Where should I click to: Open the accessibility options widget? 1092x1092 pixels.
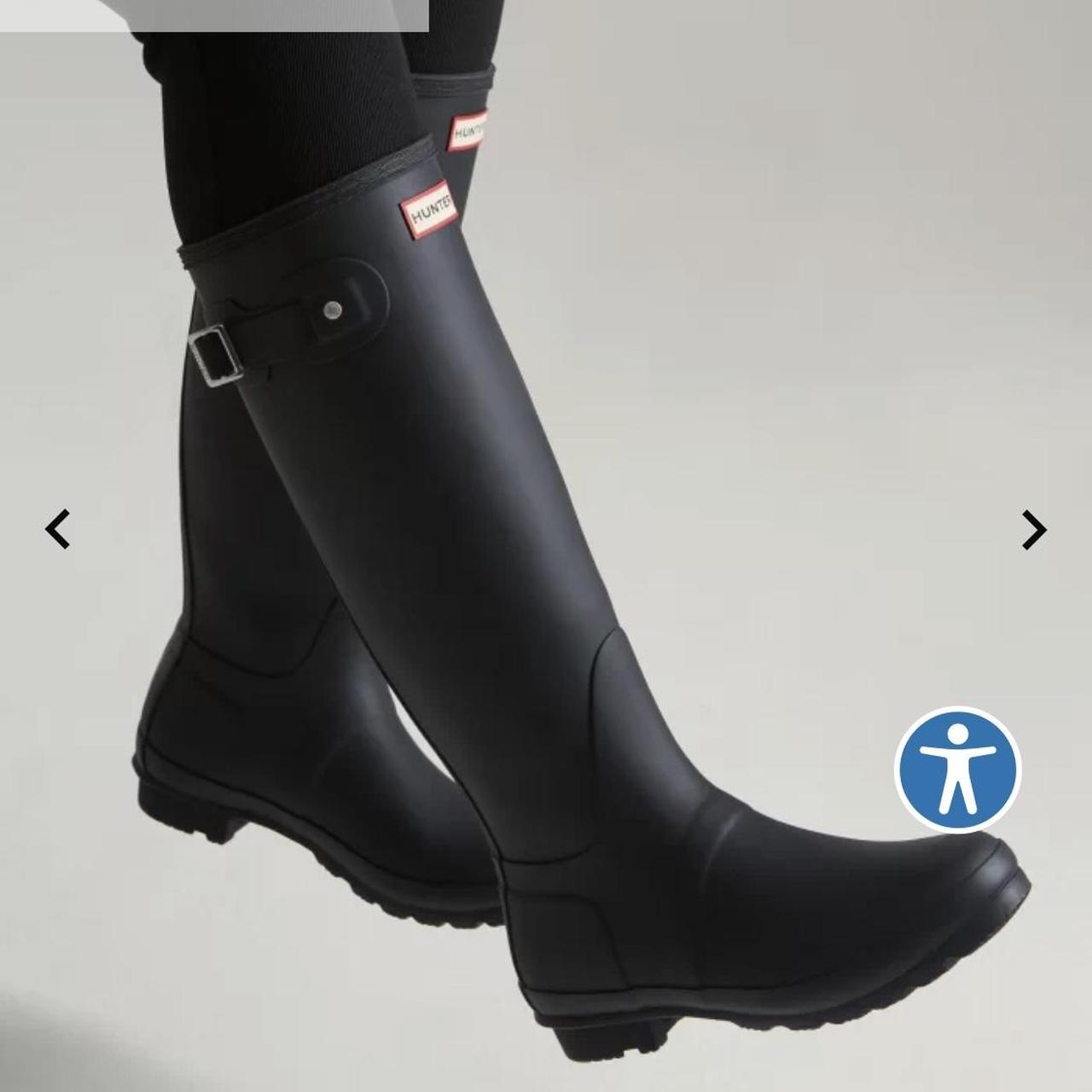click(958, 770)
